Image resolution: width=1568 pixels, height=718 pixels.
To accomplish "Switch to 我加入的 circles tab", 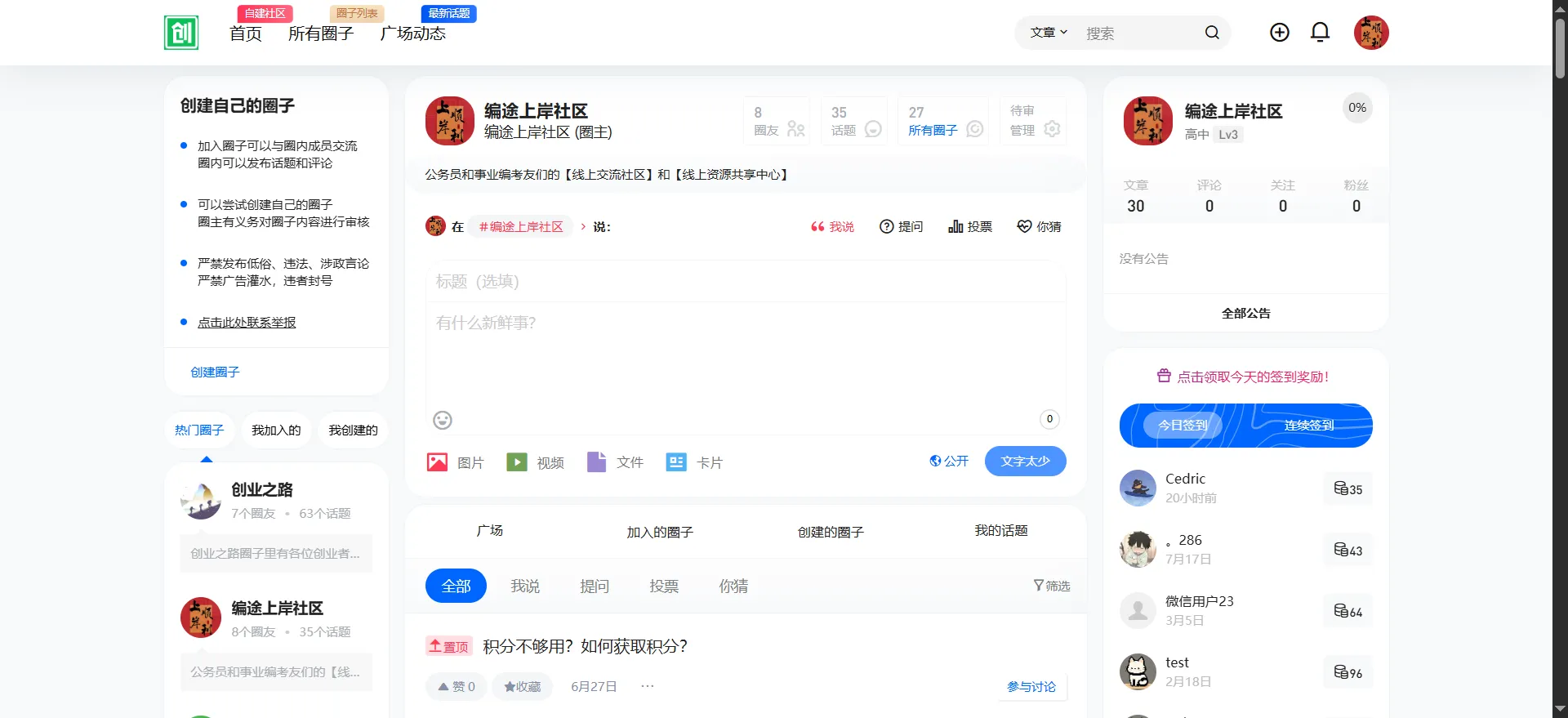I will pos(276,430).
